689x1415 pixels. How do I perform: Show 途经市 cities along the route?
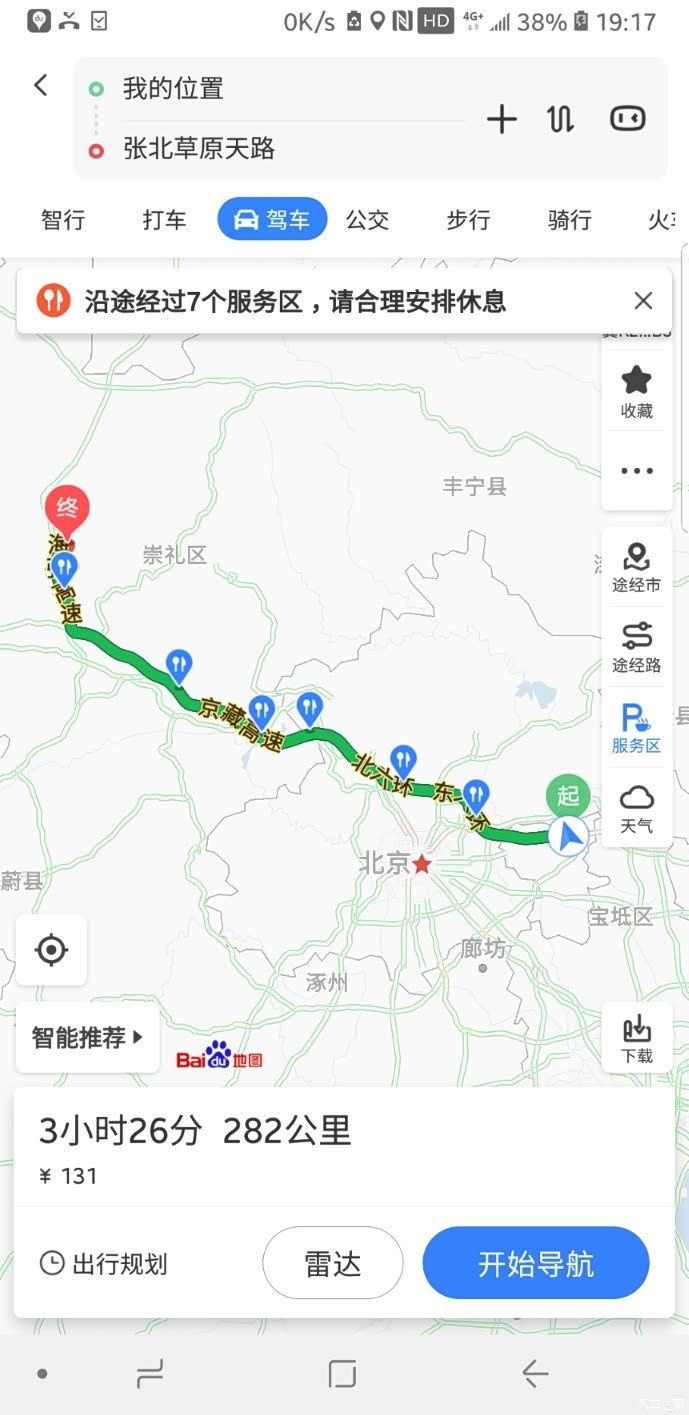637,568
